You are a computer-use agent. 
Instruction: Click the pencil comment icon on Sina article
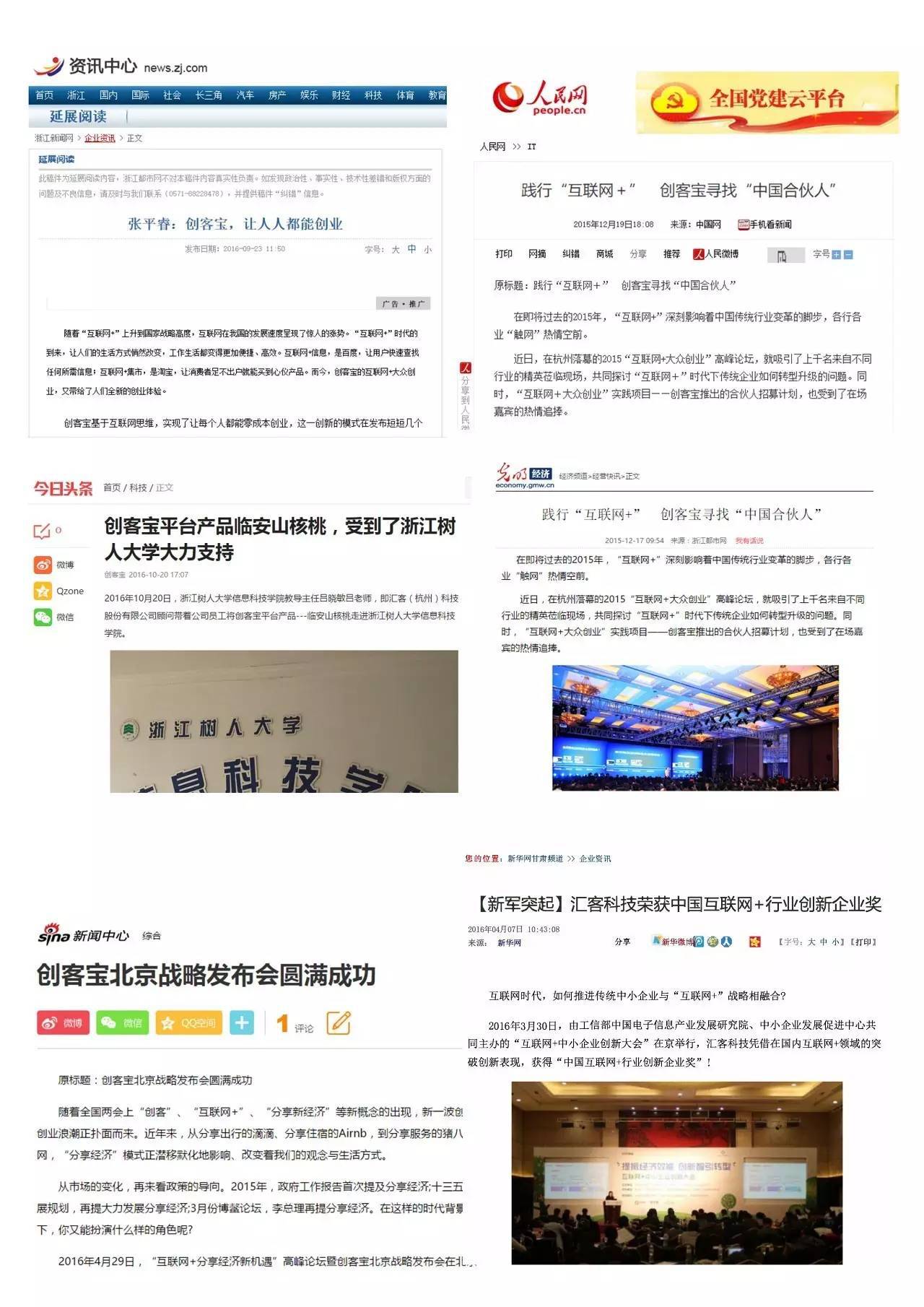pyautogui.click(x=339, y=1022)
